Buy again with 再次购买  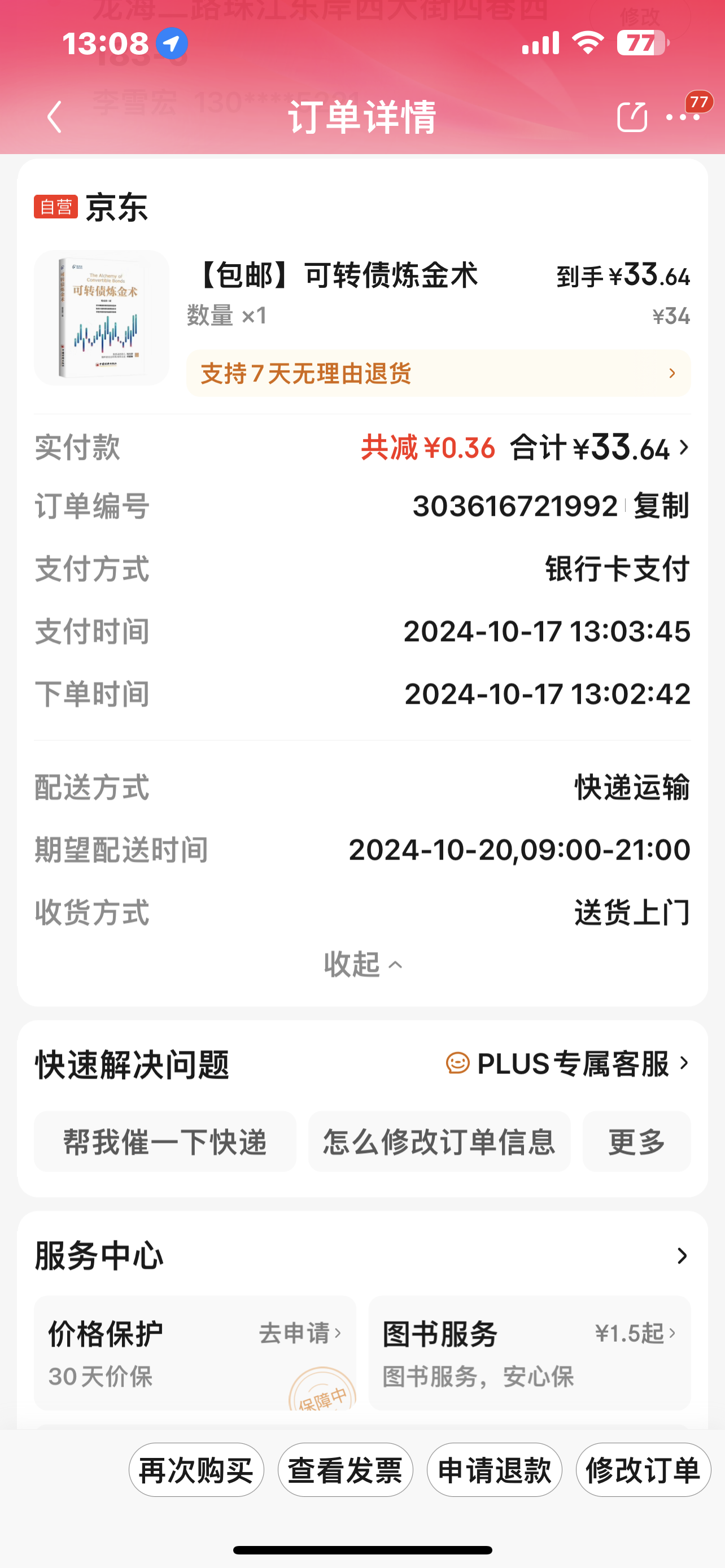pos(196,1470)
